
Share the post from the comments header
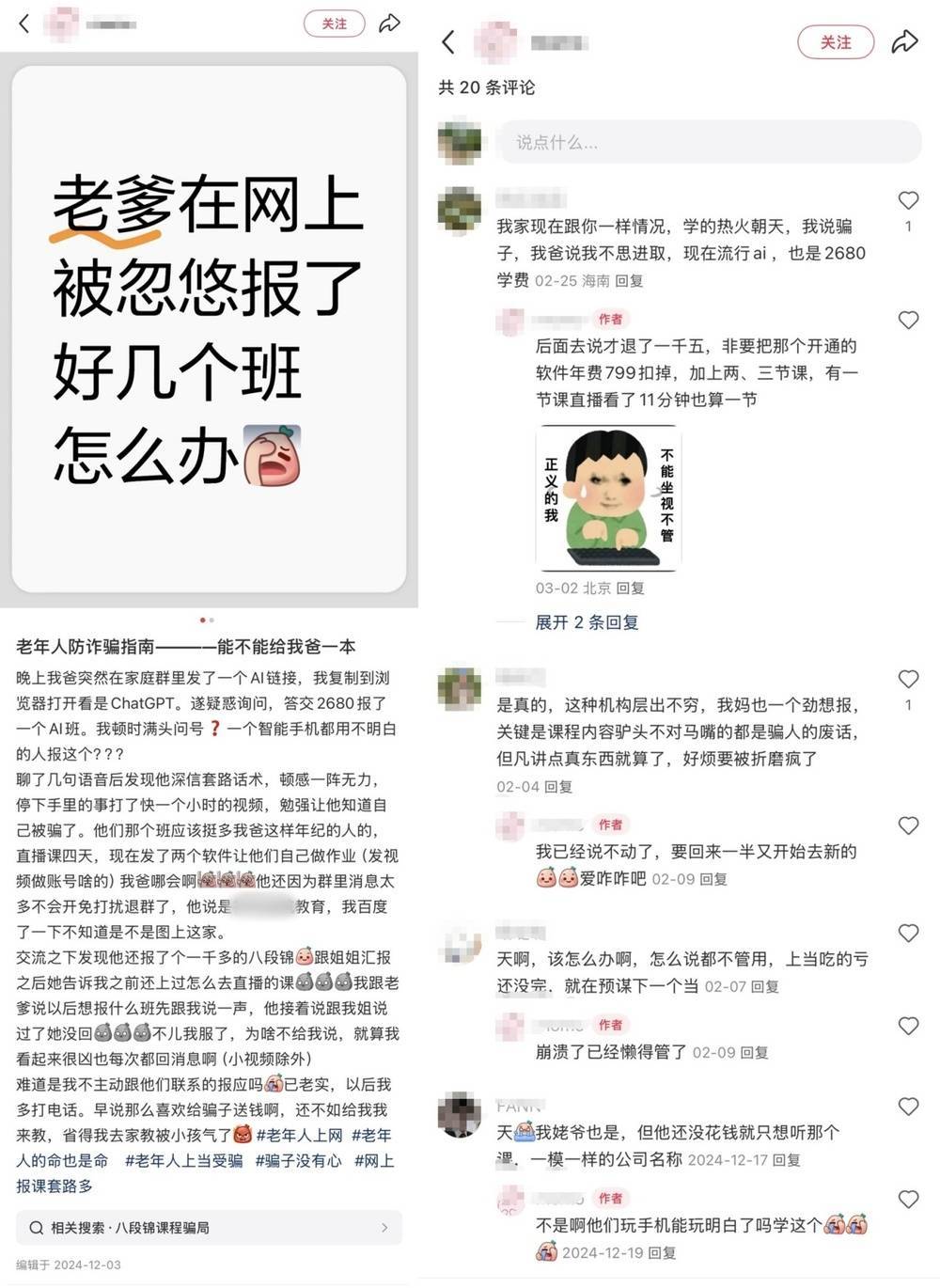(x=904, y=41)
